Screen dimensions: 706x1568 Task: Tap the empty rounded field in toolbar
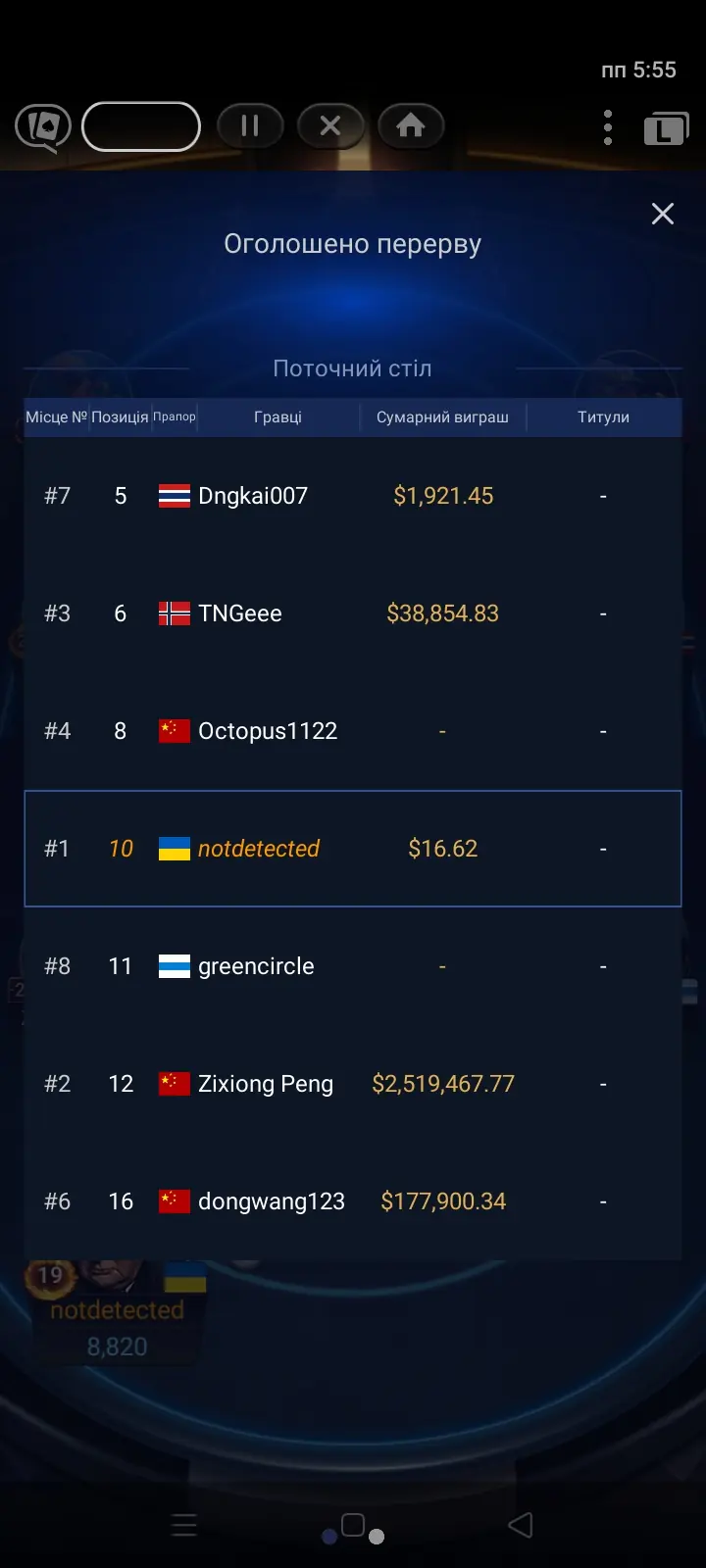pos(141,126)
